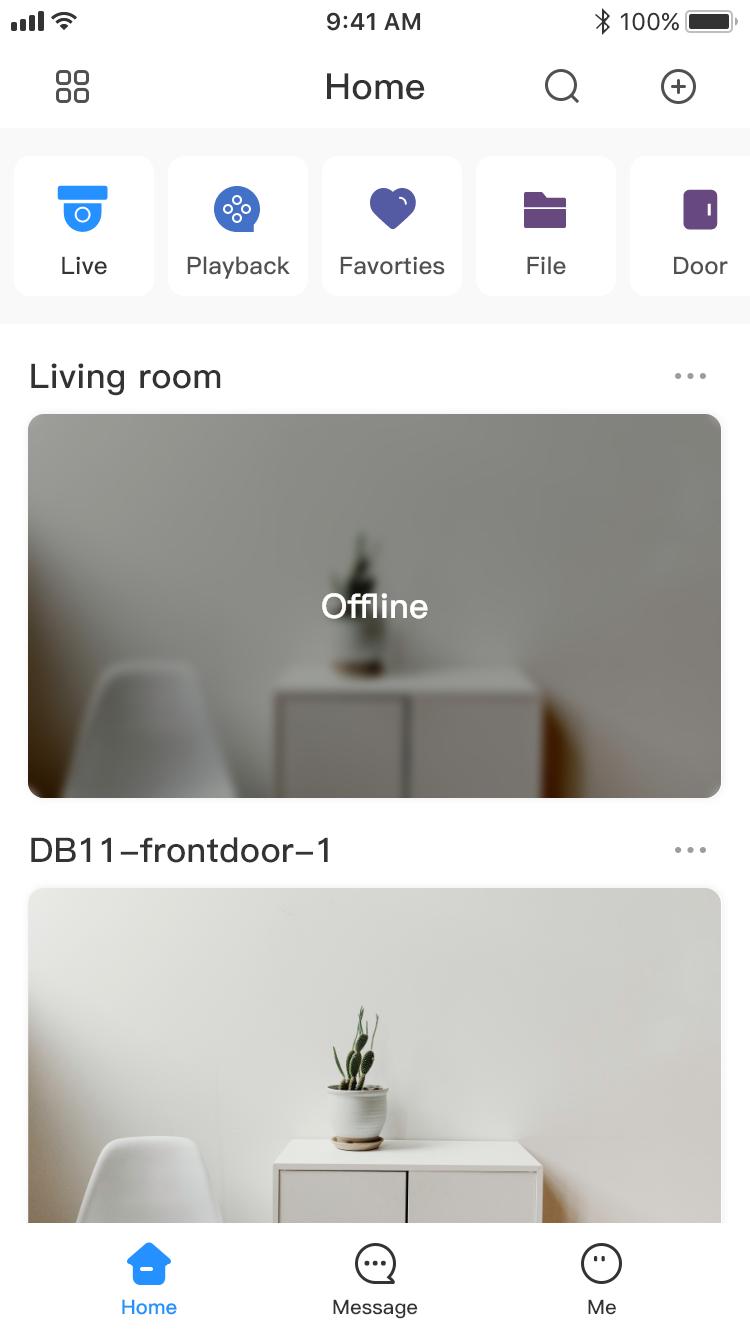Open the Door shortcut
The height and width of the screenshot is (1334, 750).
(690, 226)
